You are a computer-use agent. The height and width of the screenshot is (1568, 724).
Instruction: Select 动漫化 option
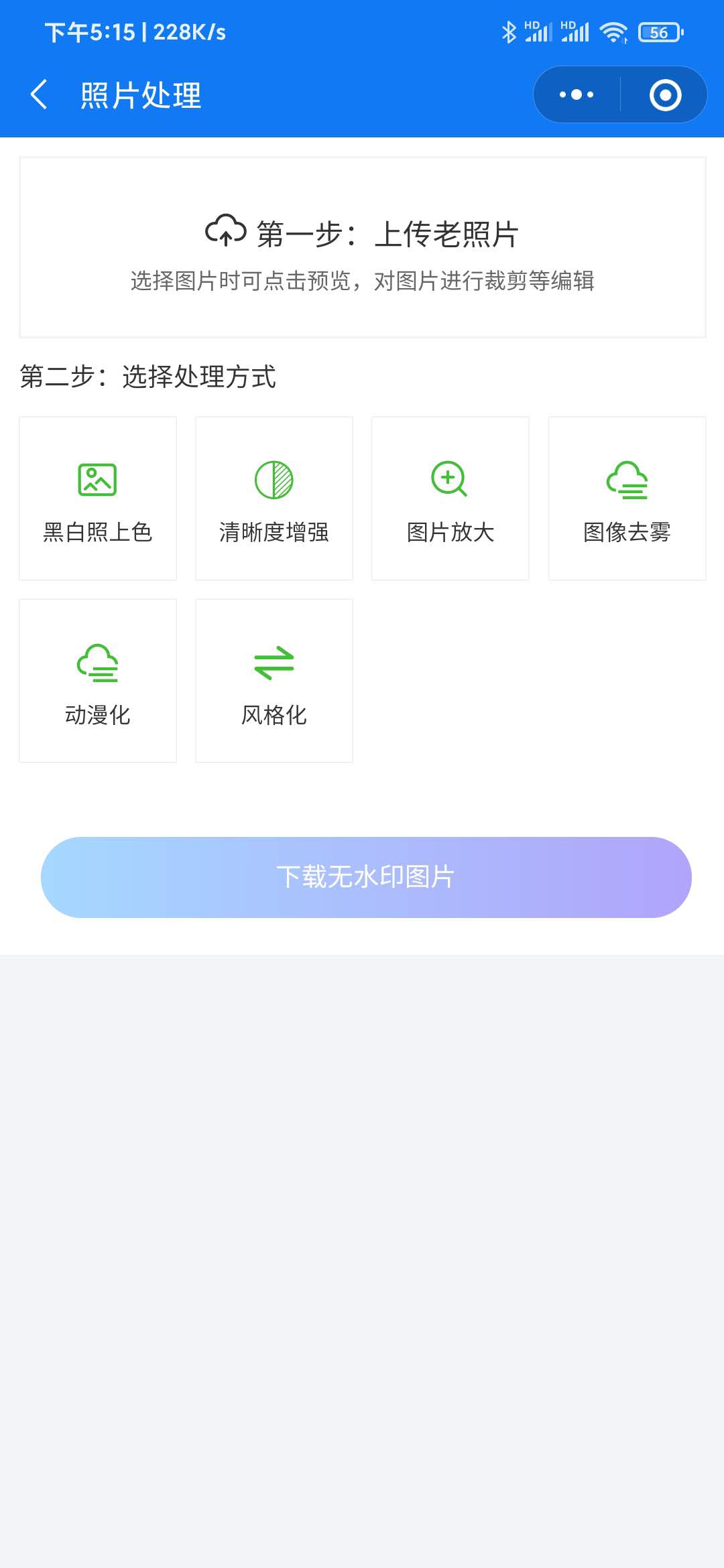[98, 681]
